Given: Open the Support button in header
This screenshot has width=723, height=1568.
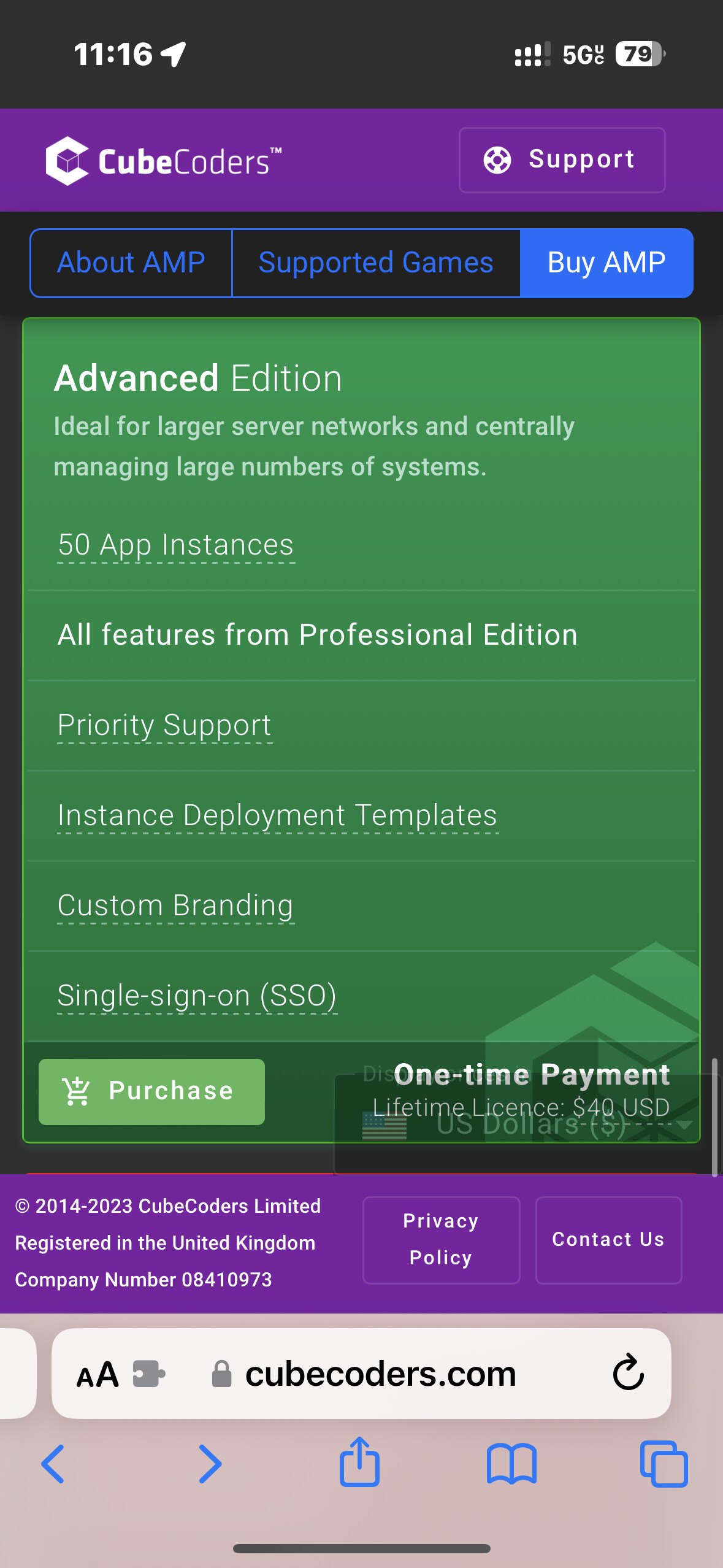Looking at the screenshot, I should pos(562,160).
